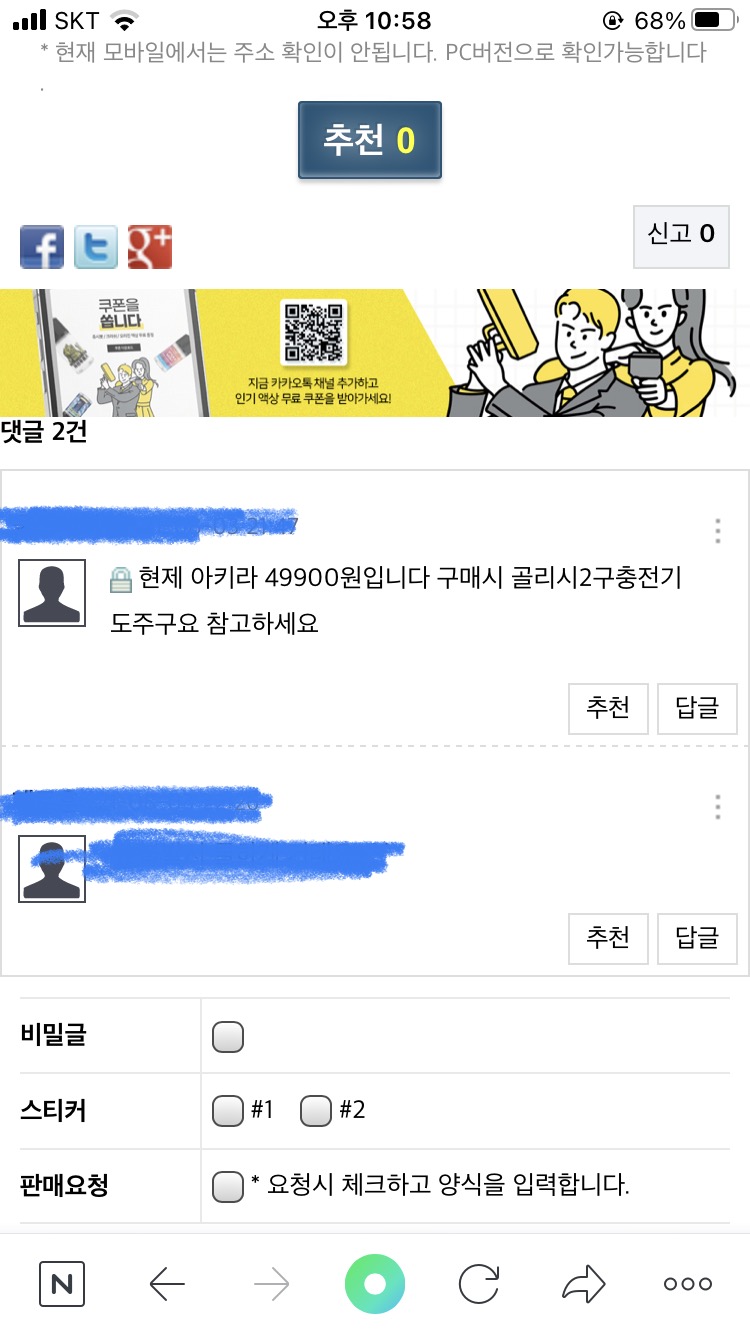Check the 판매요청 request checkbox
Viewport: 750px width, 1334px height.
click(x=228, y=1187)
